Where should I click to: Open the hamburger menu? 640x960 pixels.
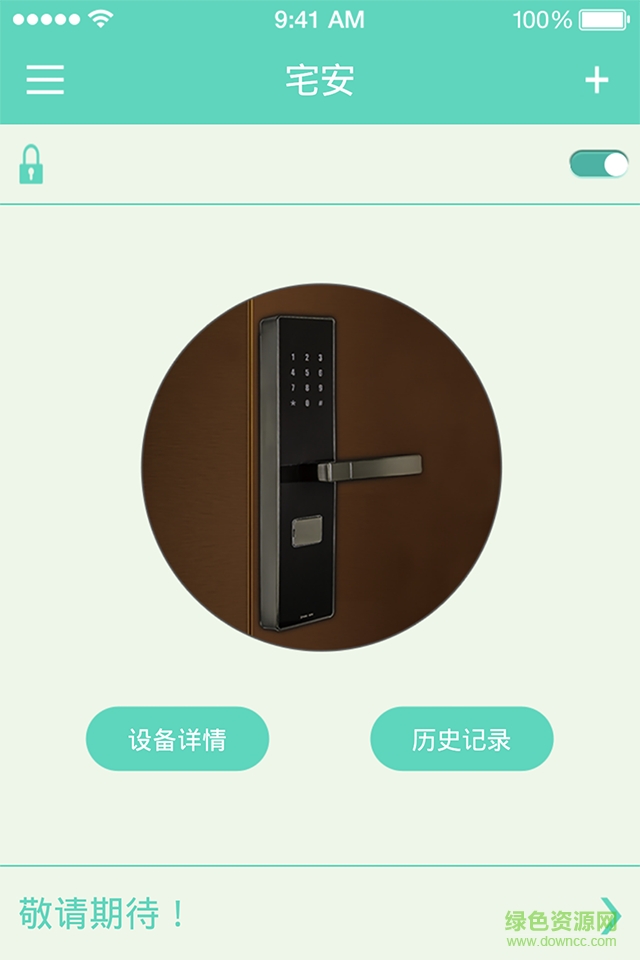pyautogui.click(x=45, y=80)
